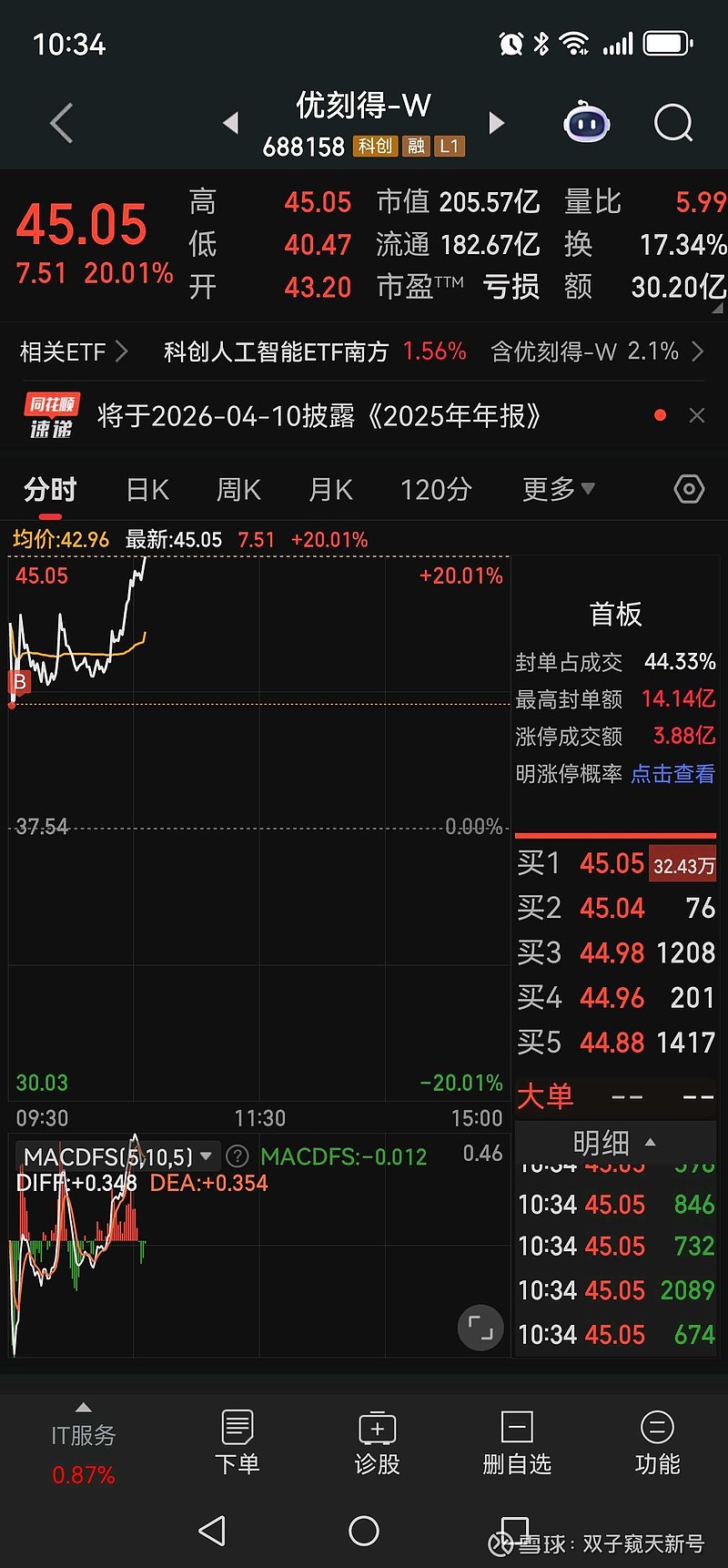Viewport: 728px width, 1568px height.
Task: Open the 相关ETF list
Action: point(73,351)
